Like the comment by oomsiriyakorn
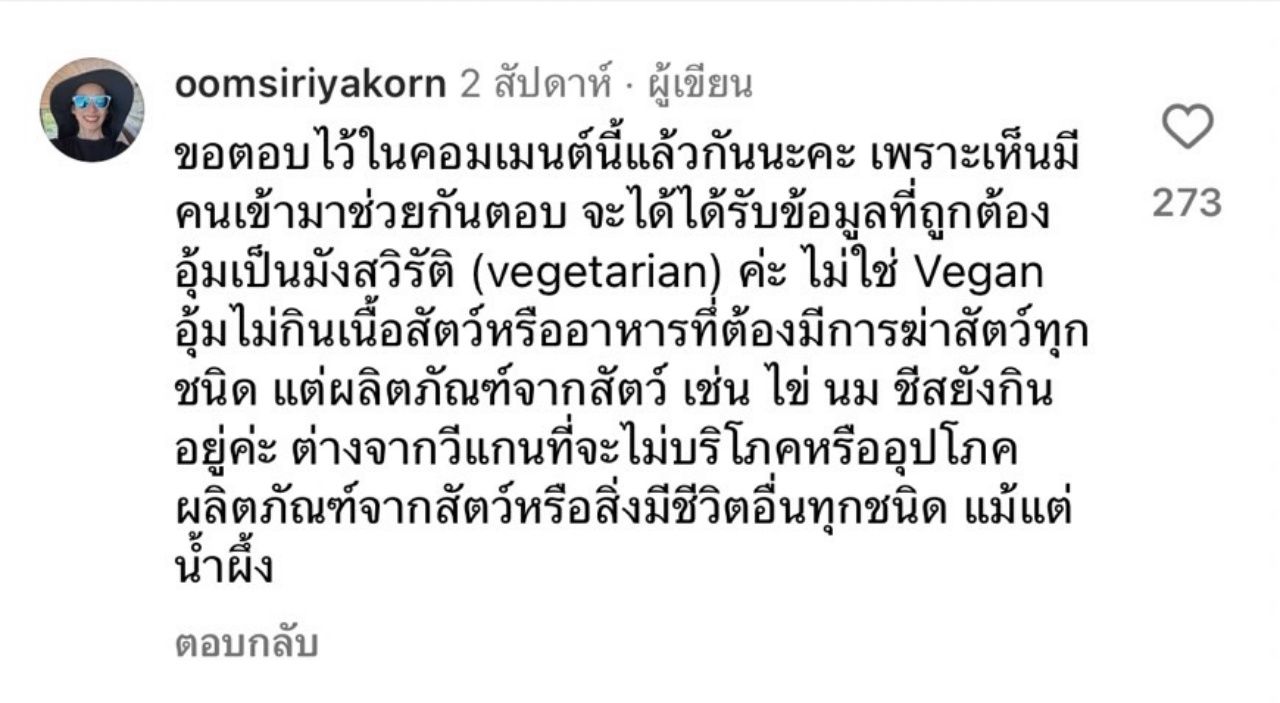 (x=1187, y=128)
